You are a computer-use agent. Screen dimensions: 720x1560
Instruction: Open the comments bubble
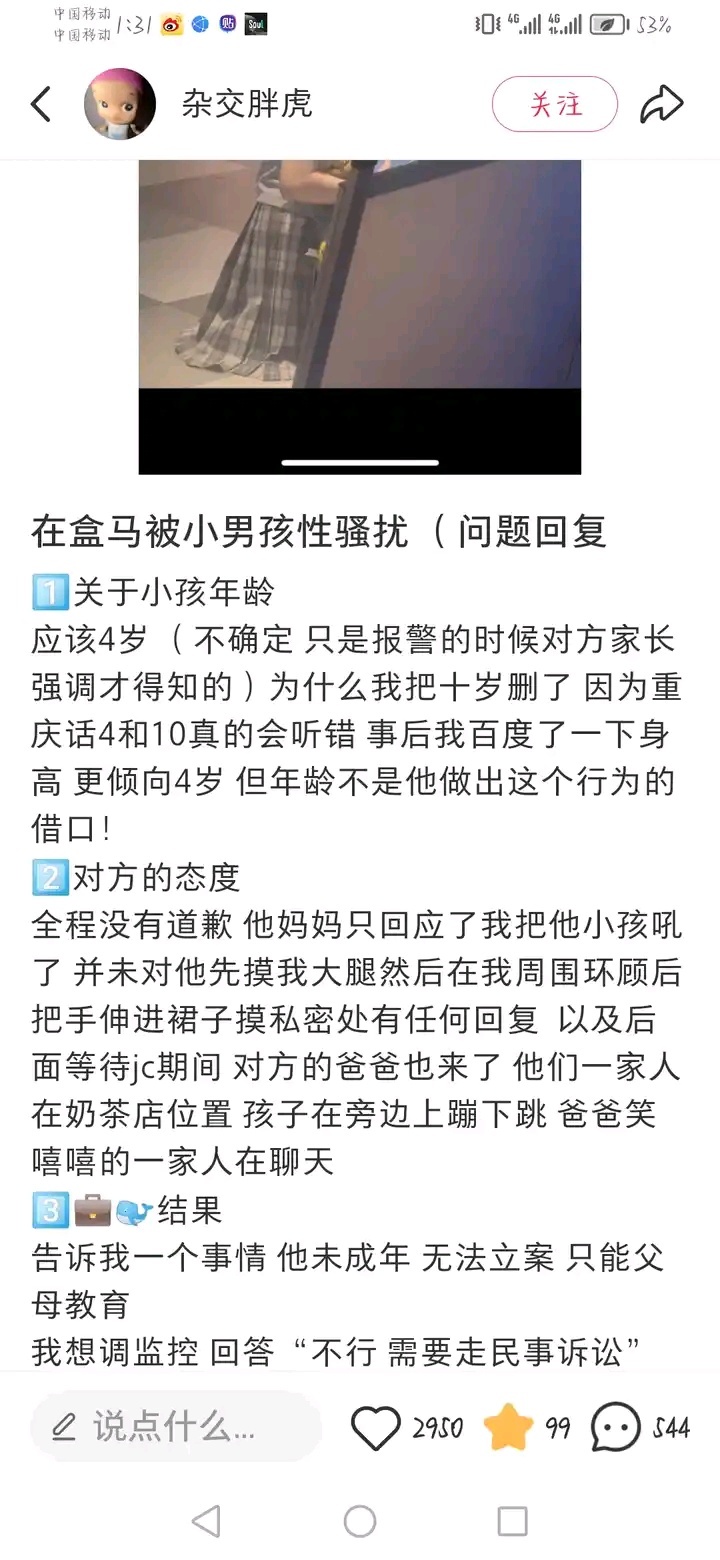click(x=615, y=1428)
